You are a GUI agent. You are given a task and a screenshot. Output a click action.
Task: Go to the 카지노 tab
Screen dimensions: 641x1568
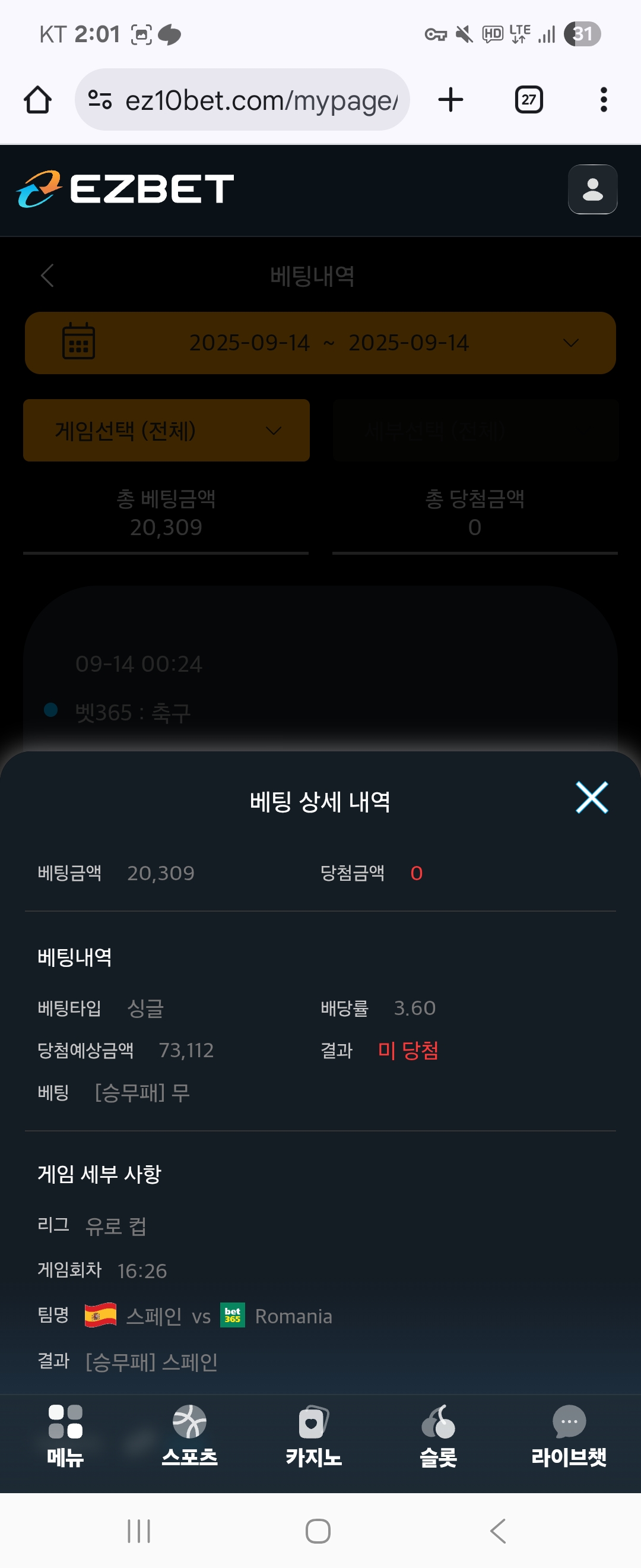(x=314, y=1436)
